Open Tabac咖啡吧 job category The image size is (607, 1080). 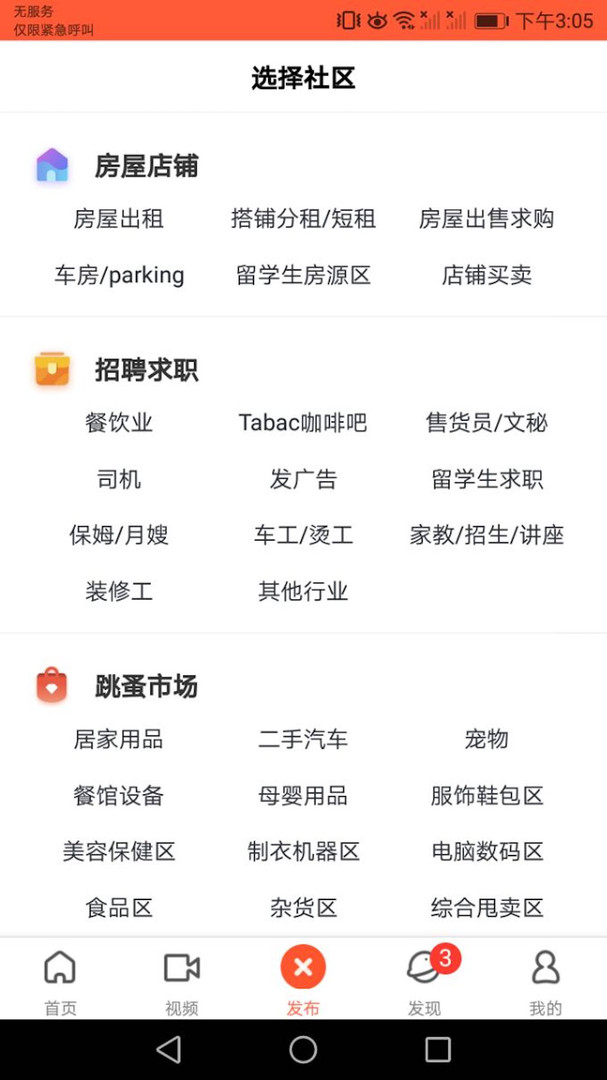(303, 423)
